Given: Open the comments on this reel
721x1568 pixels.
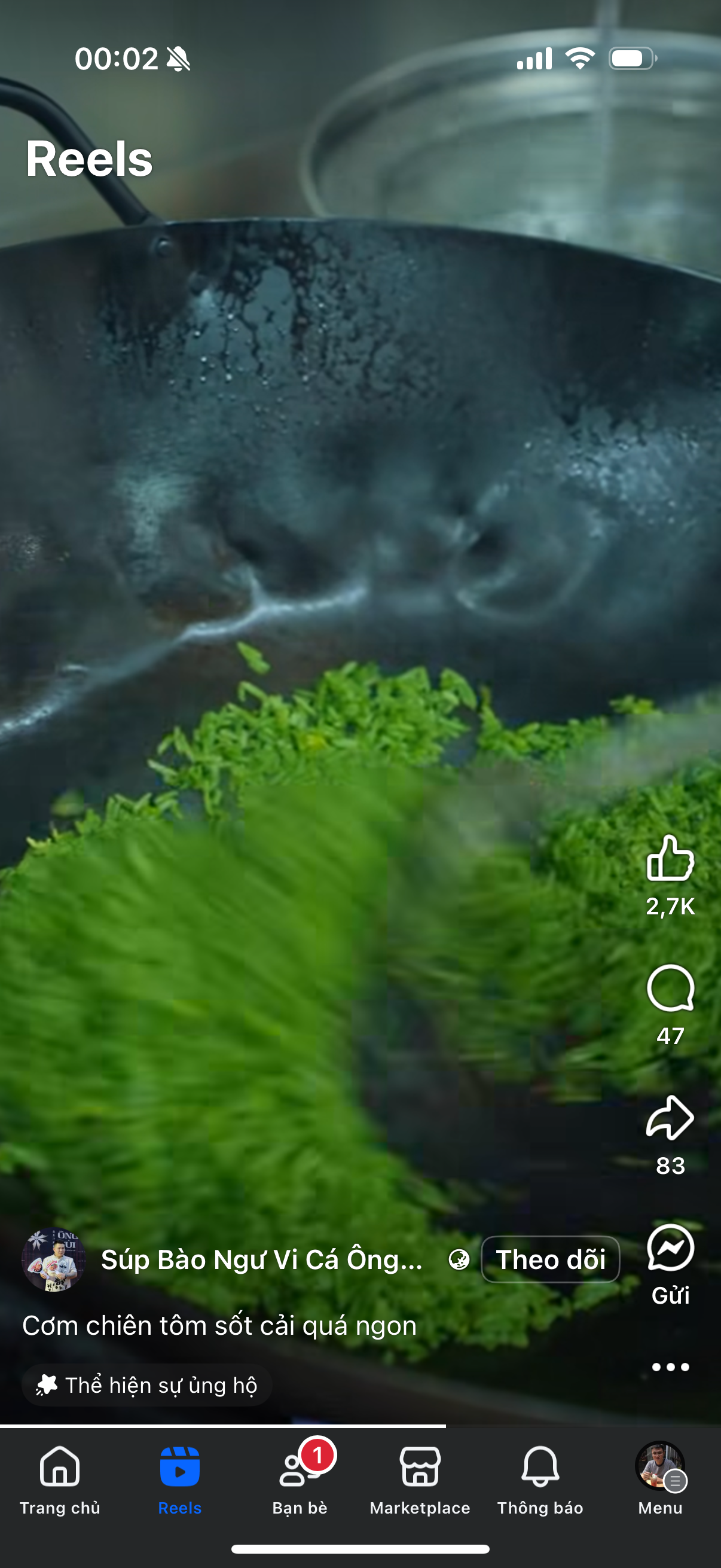Looking at the screenshot, I should tap(670, 989).
